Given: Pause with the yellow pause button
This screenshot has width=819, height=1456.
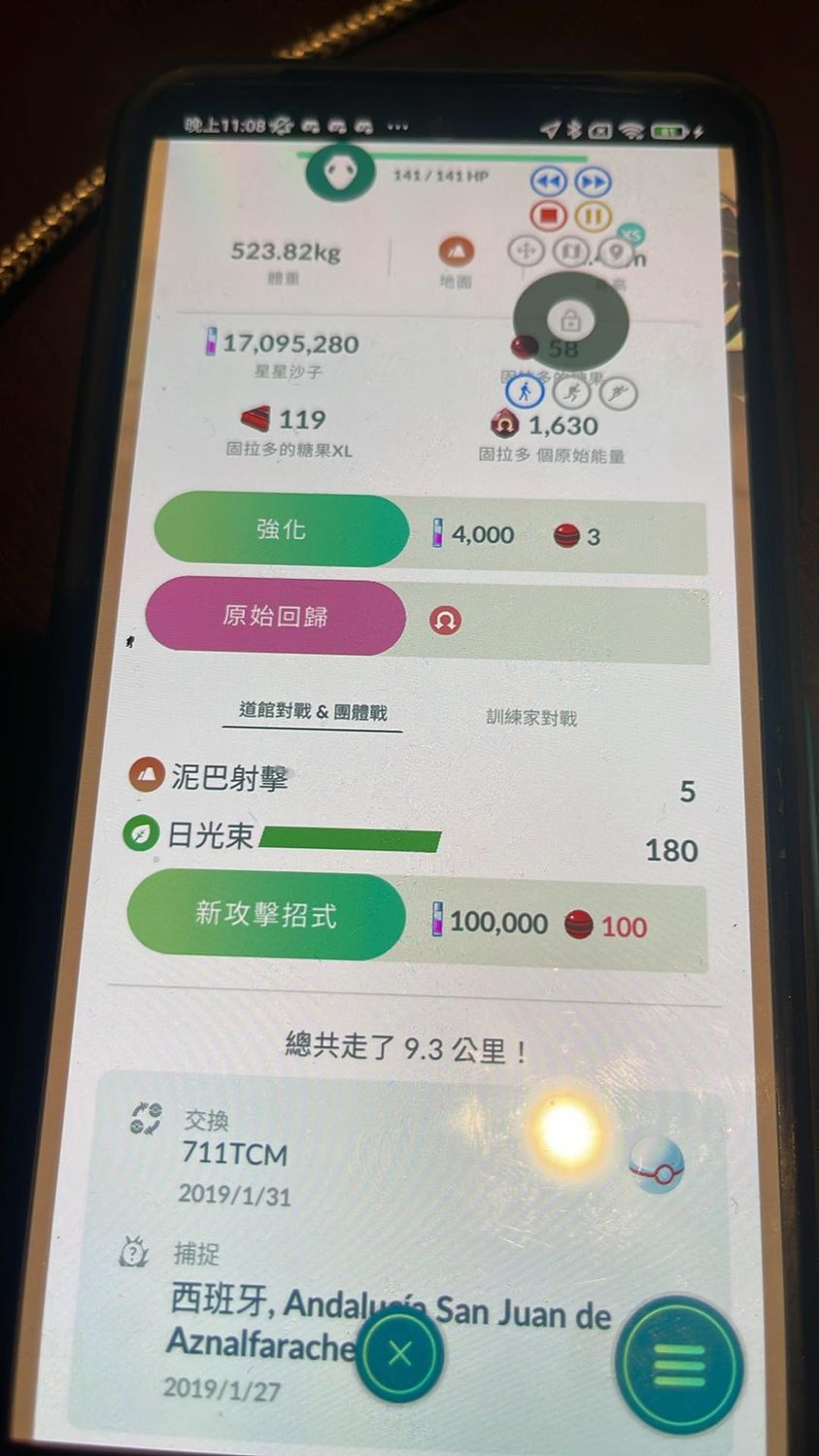Looking at the screenshot, I should coord(593,216).
